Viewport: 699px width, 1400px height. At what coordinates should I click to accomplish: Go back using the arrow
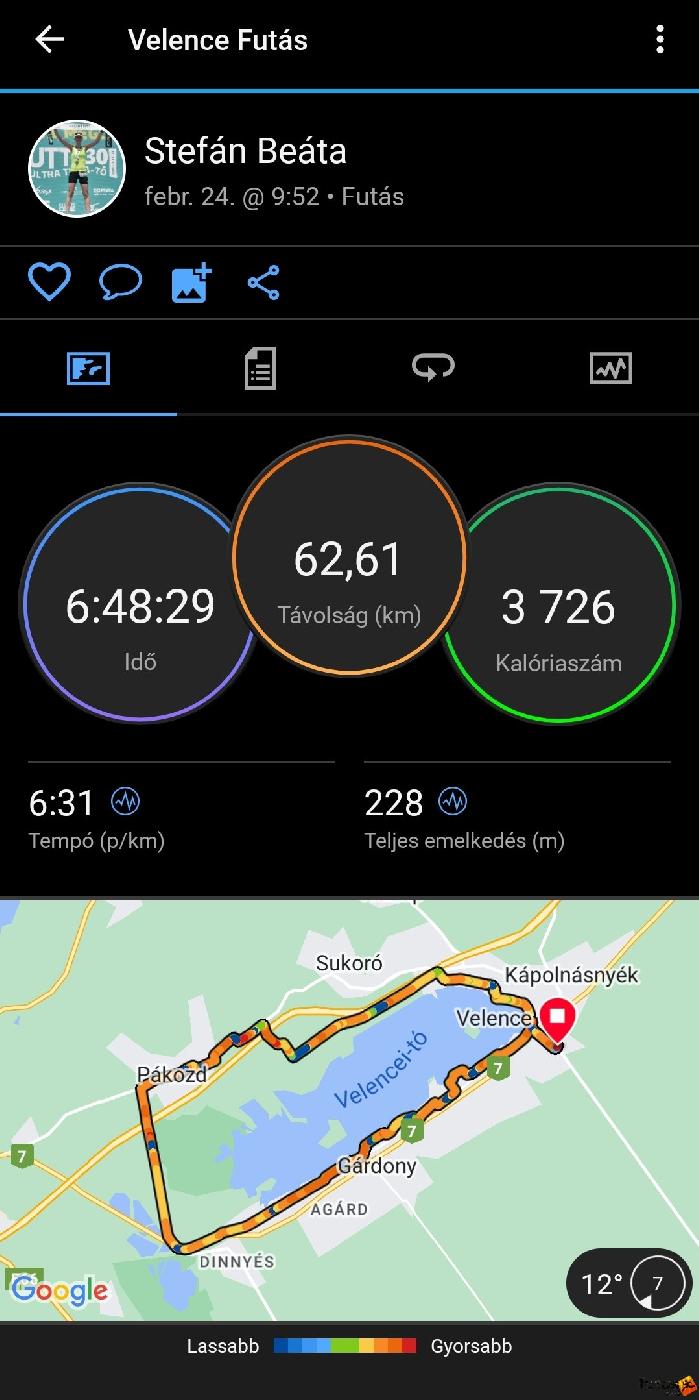[48, 40]
